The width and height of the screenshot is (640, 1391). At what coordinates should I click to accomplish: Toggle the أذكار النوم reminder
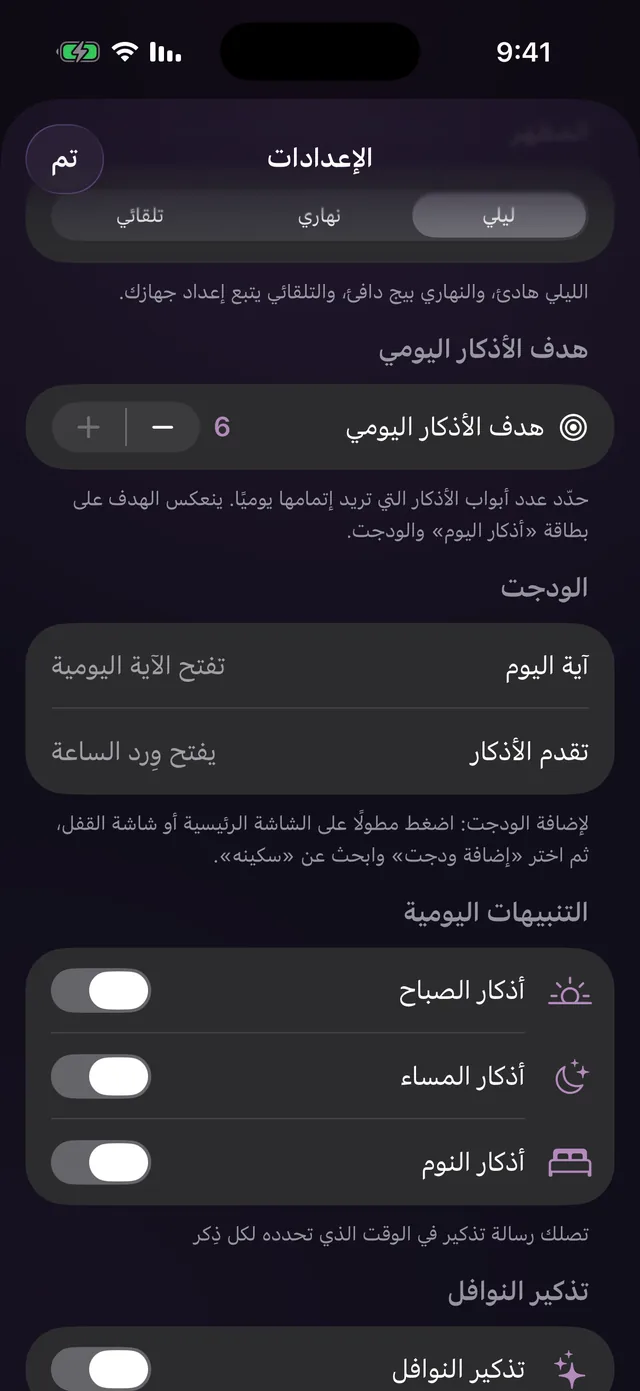(101, 1162)
